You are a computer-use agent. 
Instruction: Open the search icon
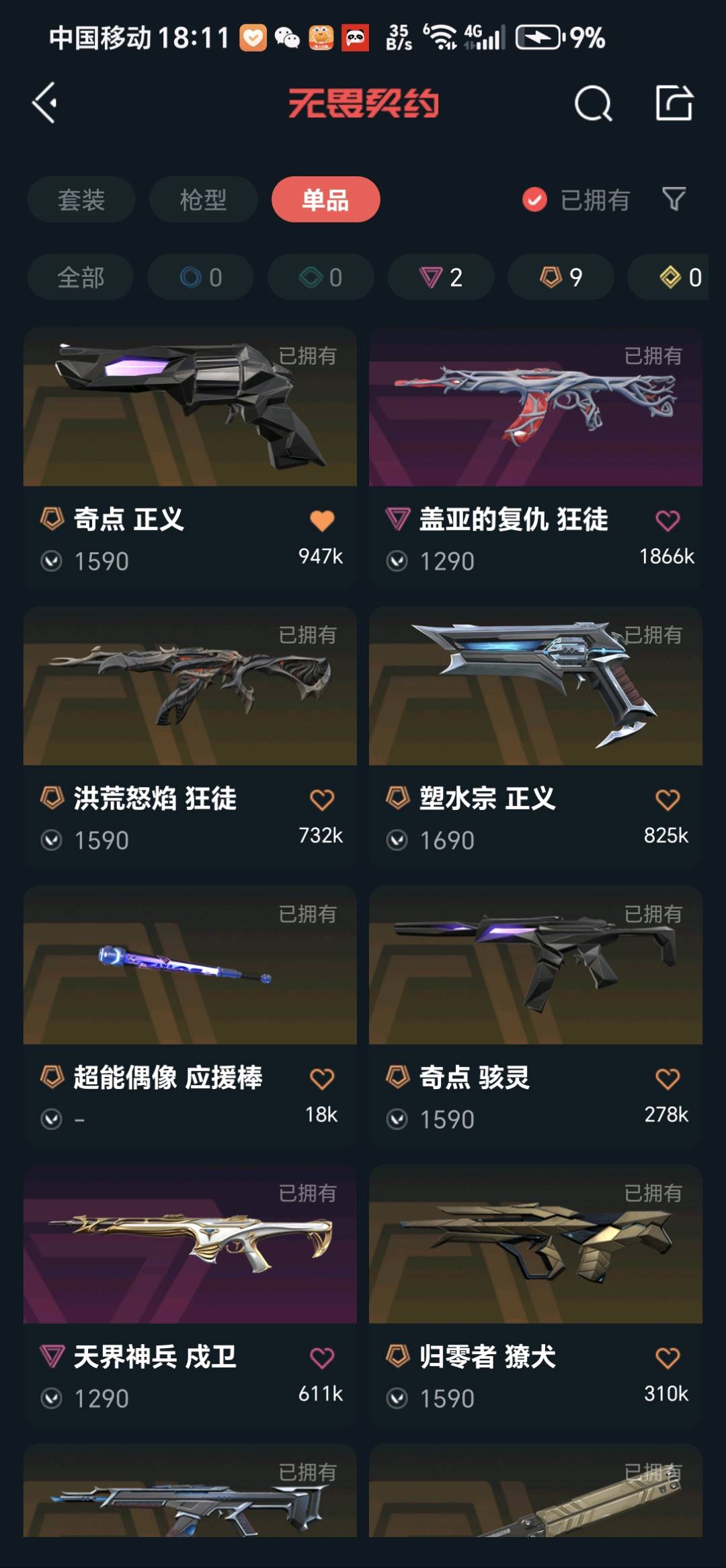[593, 104]
